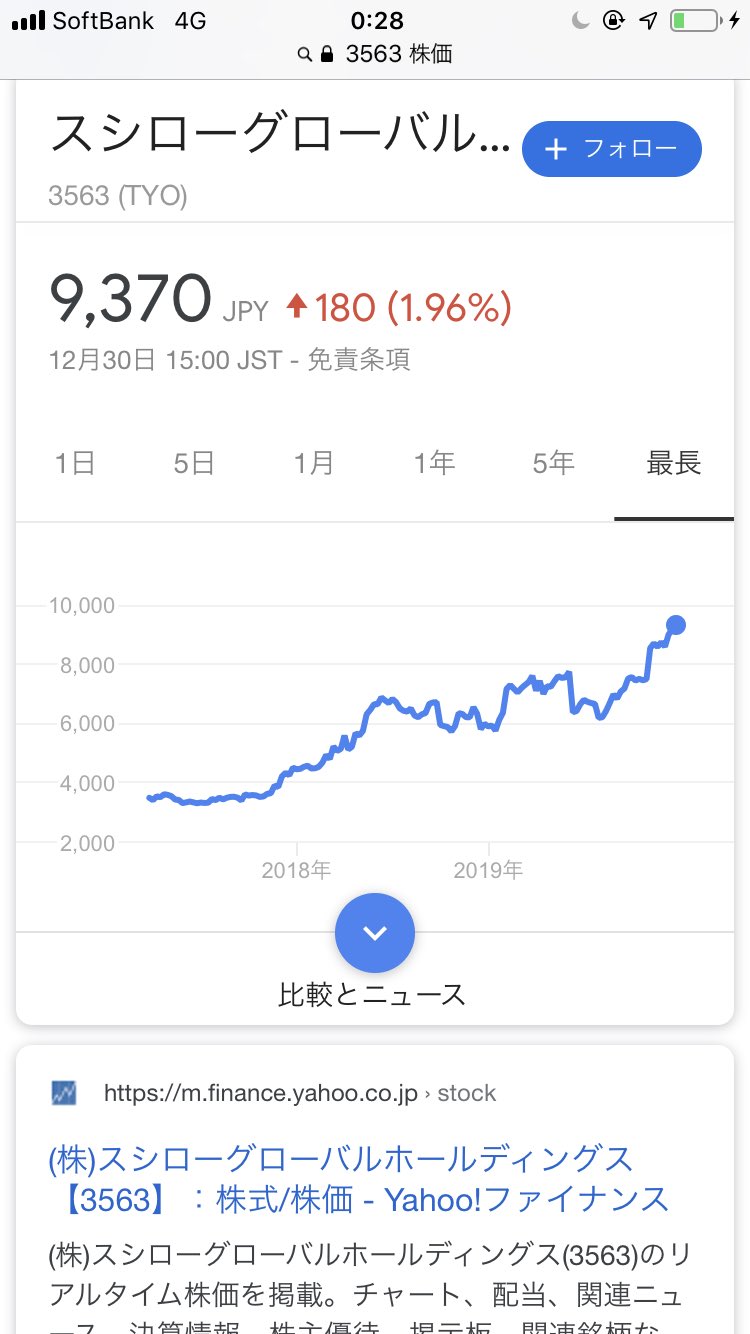Expand 比較とニュース with the chevron button
The image size is (750, 1334).
click(x=375, y=933)
